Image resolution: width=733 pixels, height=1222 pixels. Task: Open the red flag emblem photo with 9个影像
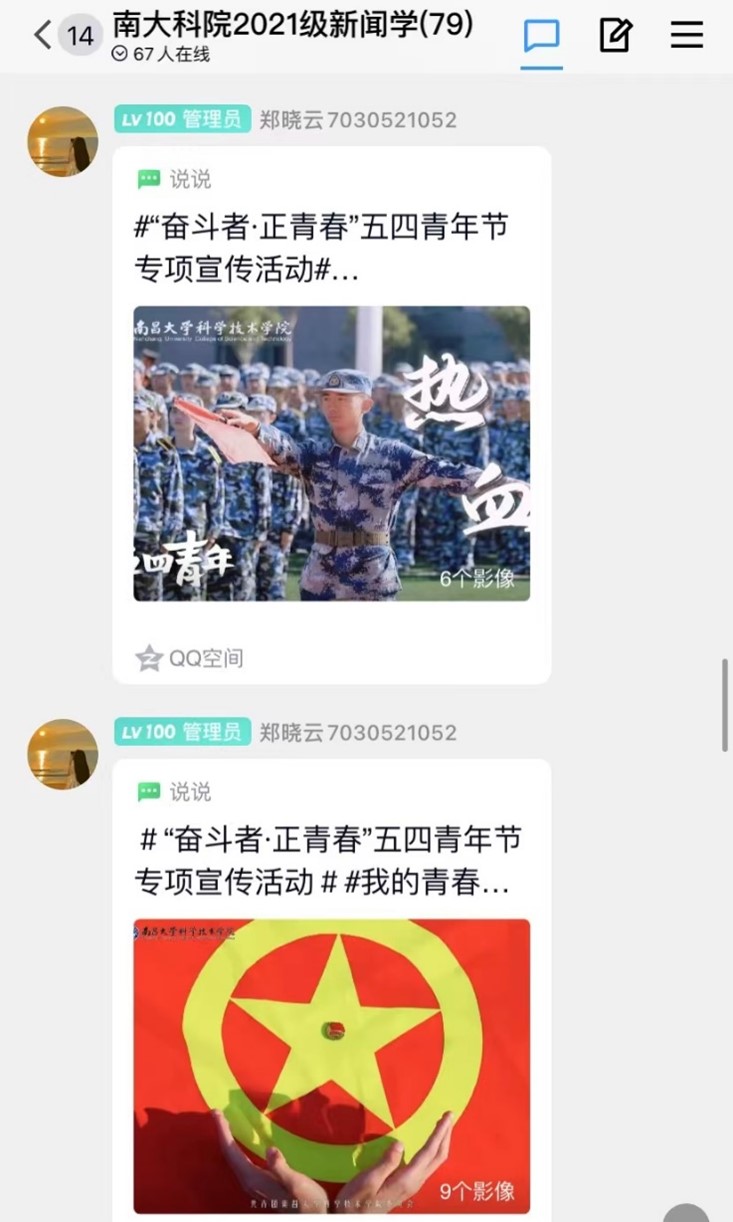(x=332, y=1065)
